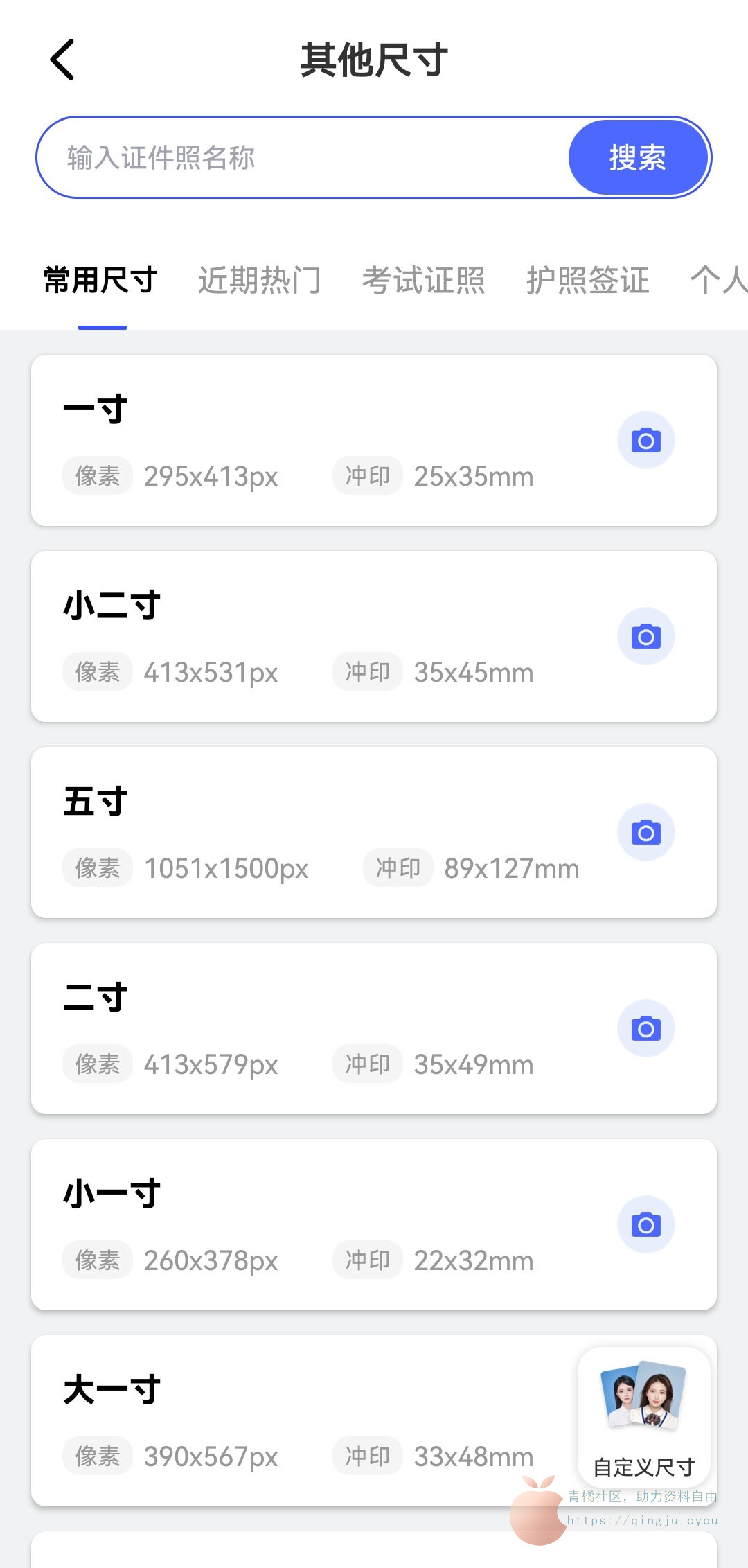Open the camera for 小二寸 size

645,637
